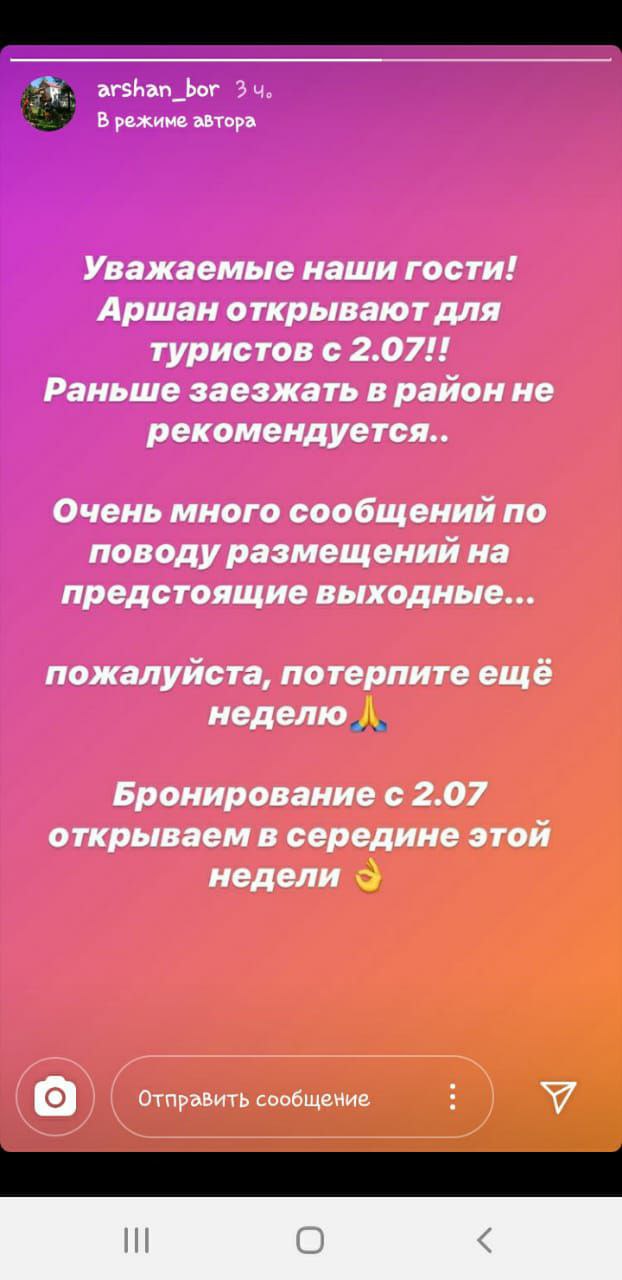
Task: Open the arshan_bor username link
Action: pyautogui.click(x=158, y=91)
